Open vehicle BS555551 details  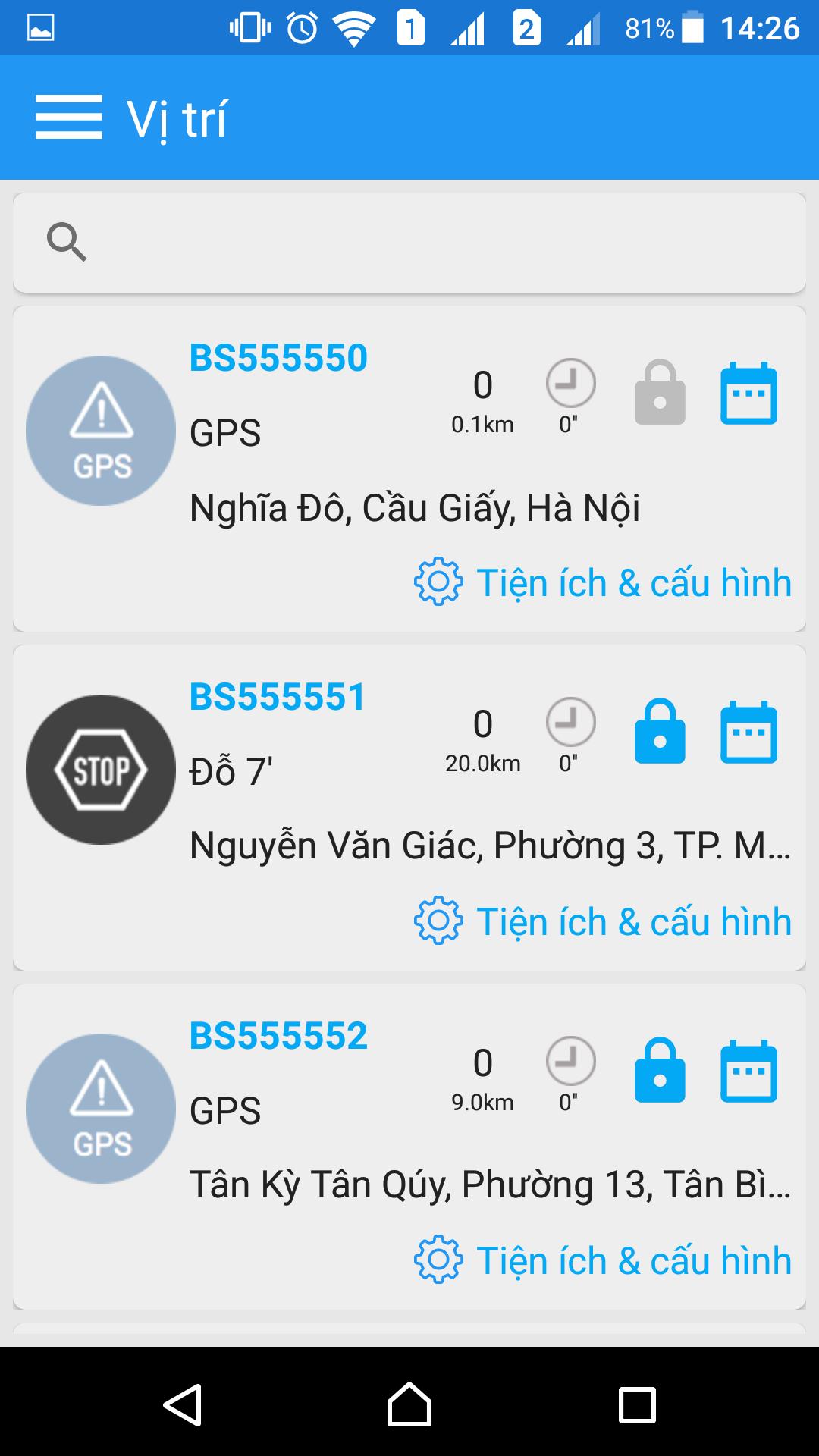(278, 697)
